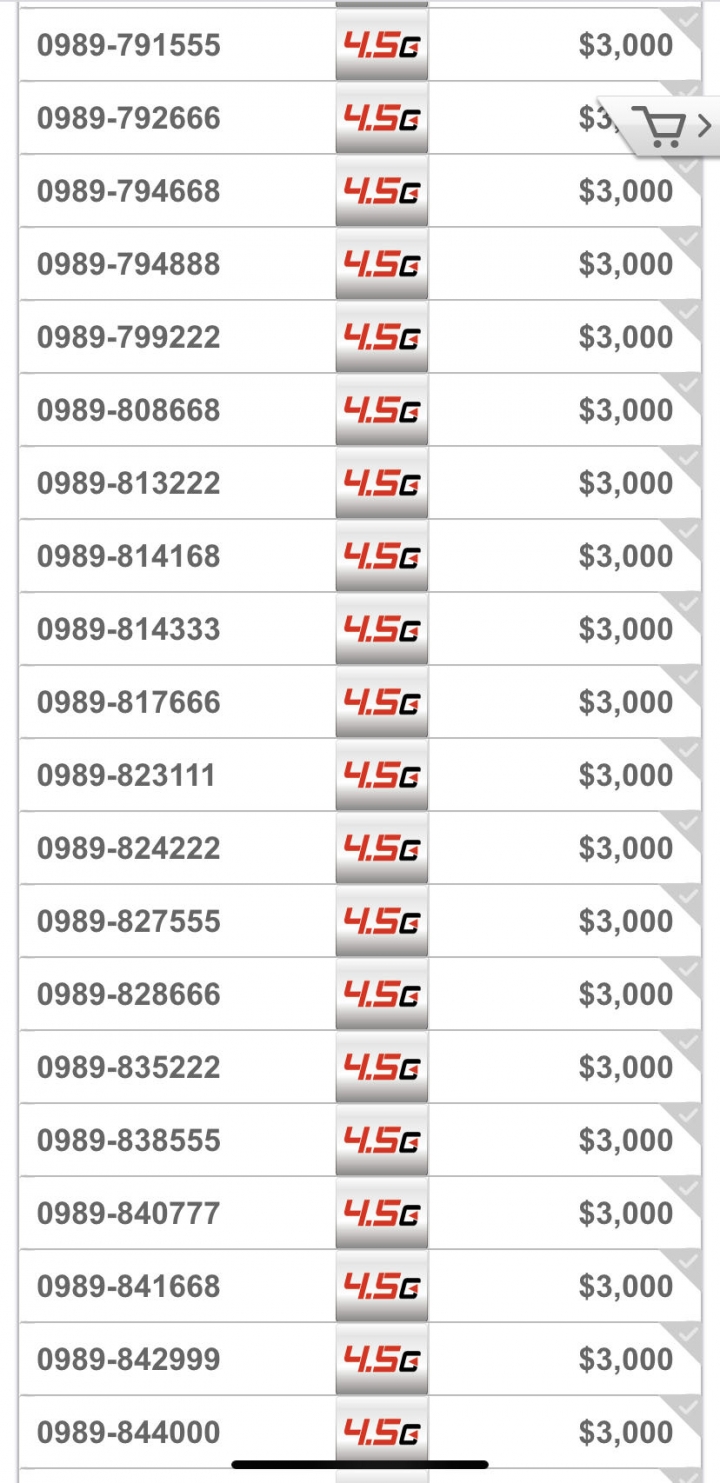Choose 0989-835222 row
This screenshot has height=1483, width=720.
[360, 1067]
